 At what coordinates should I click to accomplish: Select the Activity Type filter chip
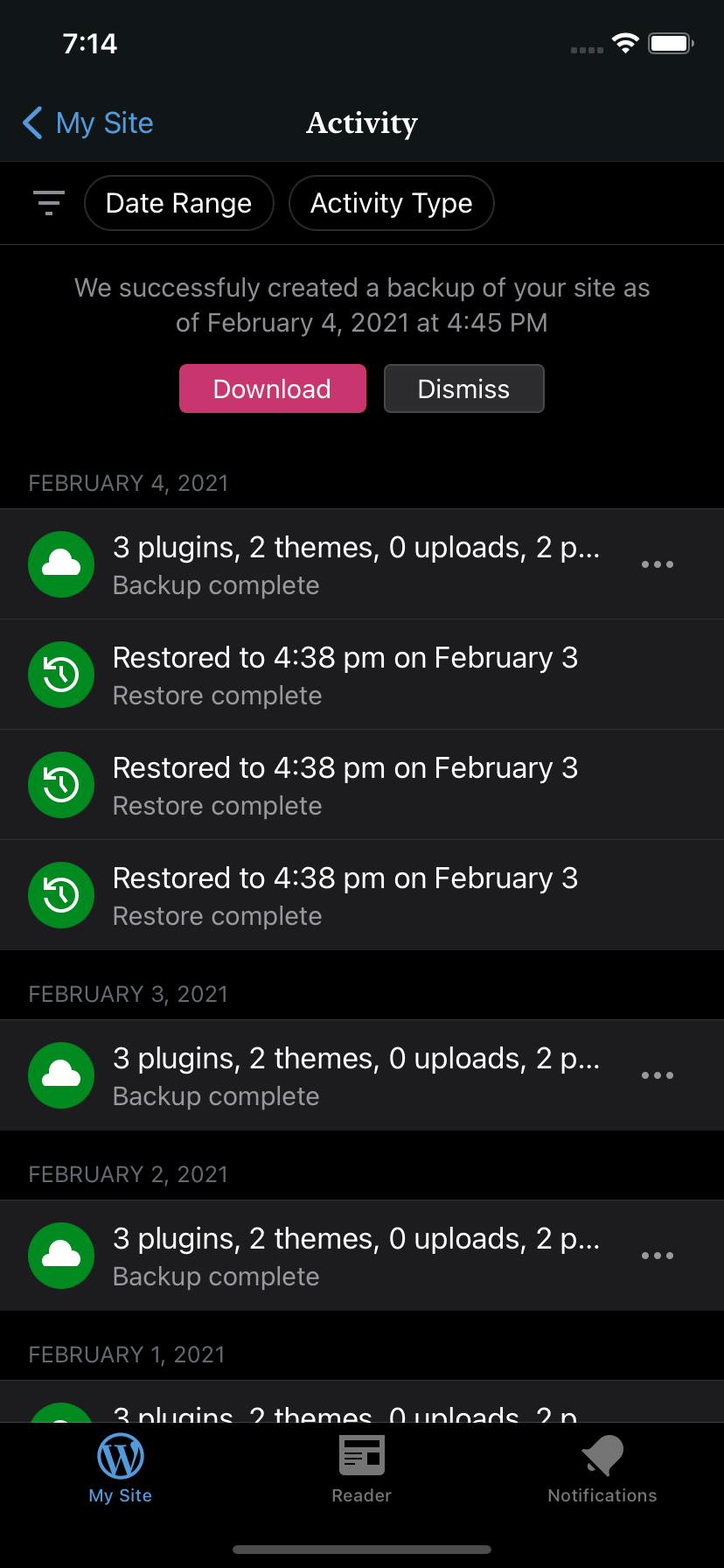[391, 203]
